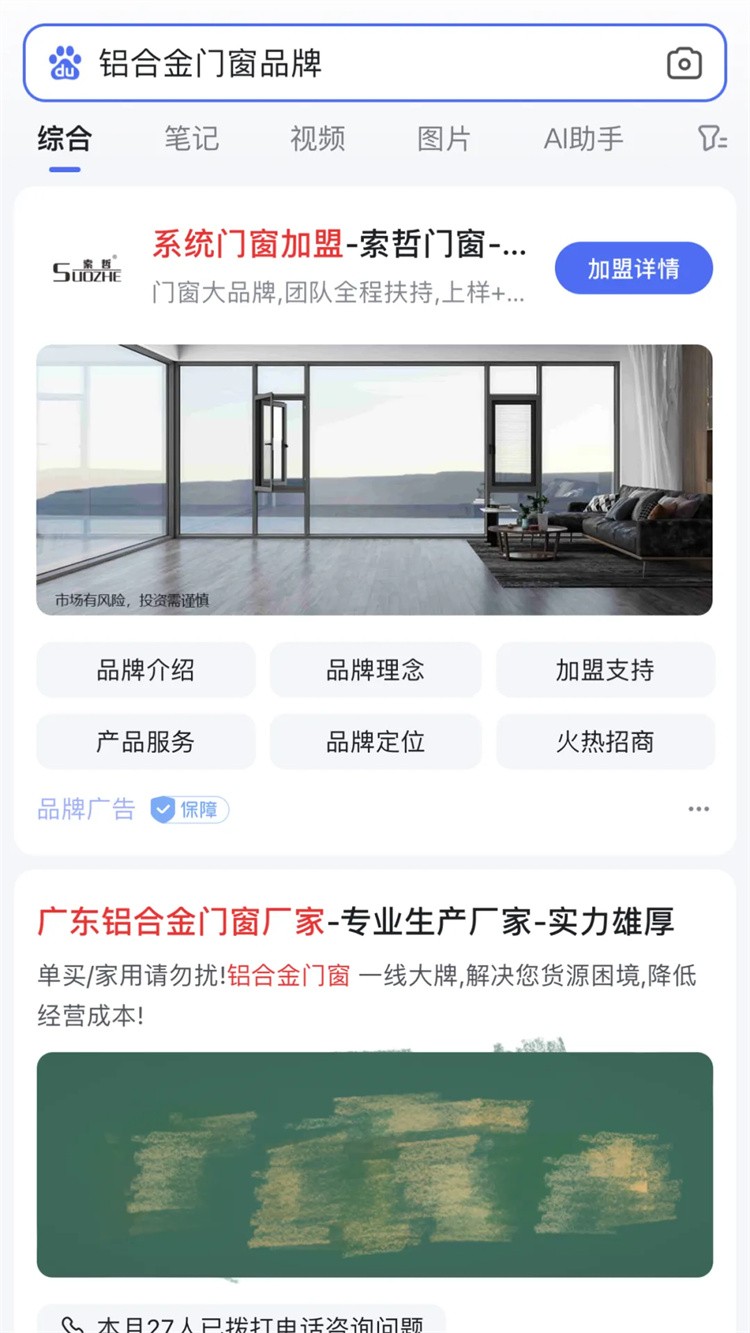The width and height of the screenshot is (750, 1333).
Task: Open the search filter icon
Action: 712,138
